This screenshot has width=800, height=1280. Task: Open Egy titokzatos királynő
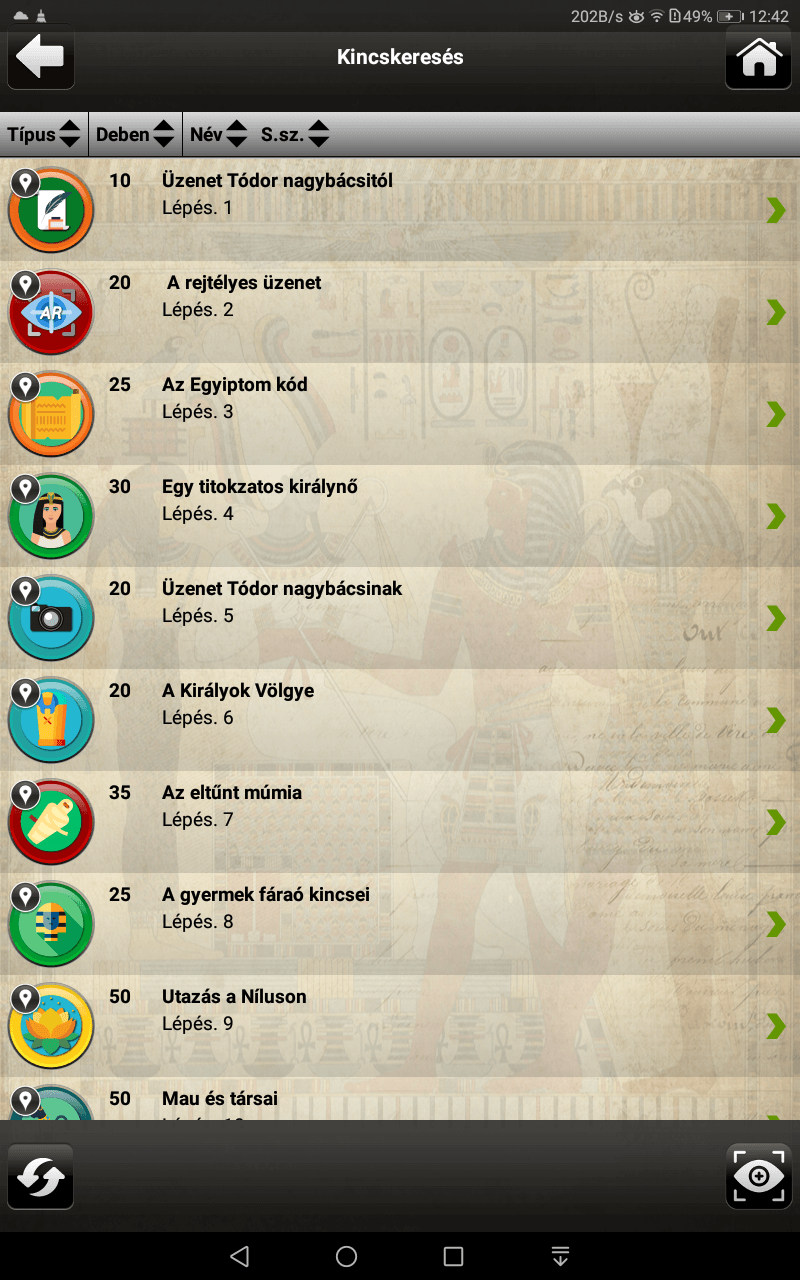[x=400, y=515]
